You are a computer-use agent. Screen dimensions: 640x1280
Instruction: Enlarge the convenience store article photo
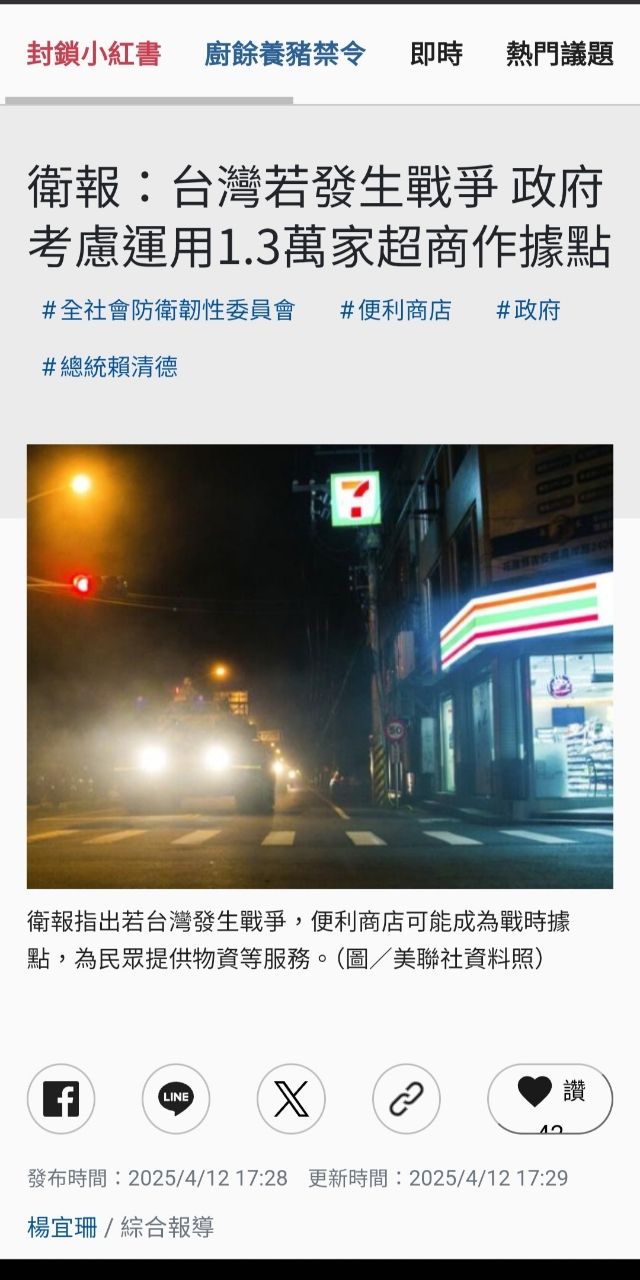click(320, 666)
